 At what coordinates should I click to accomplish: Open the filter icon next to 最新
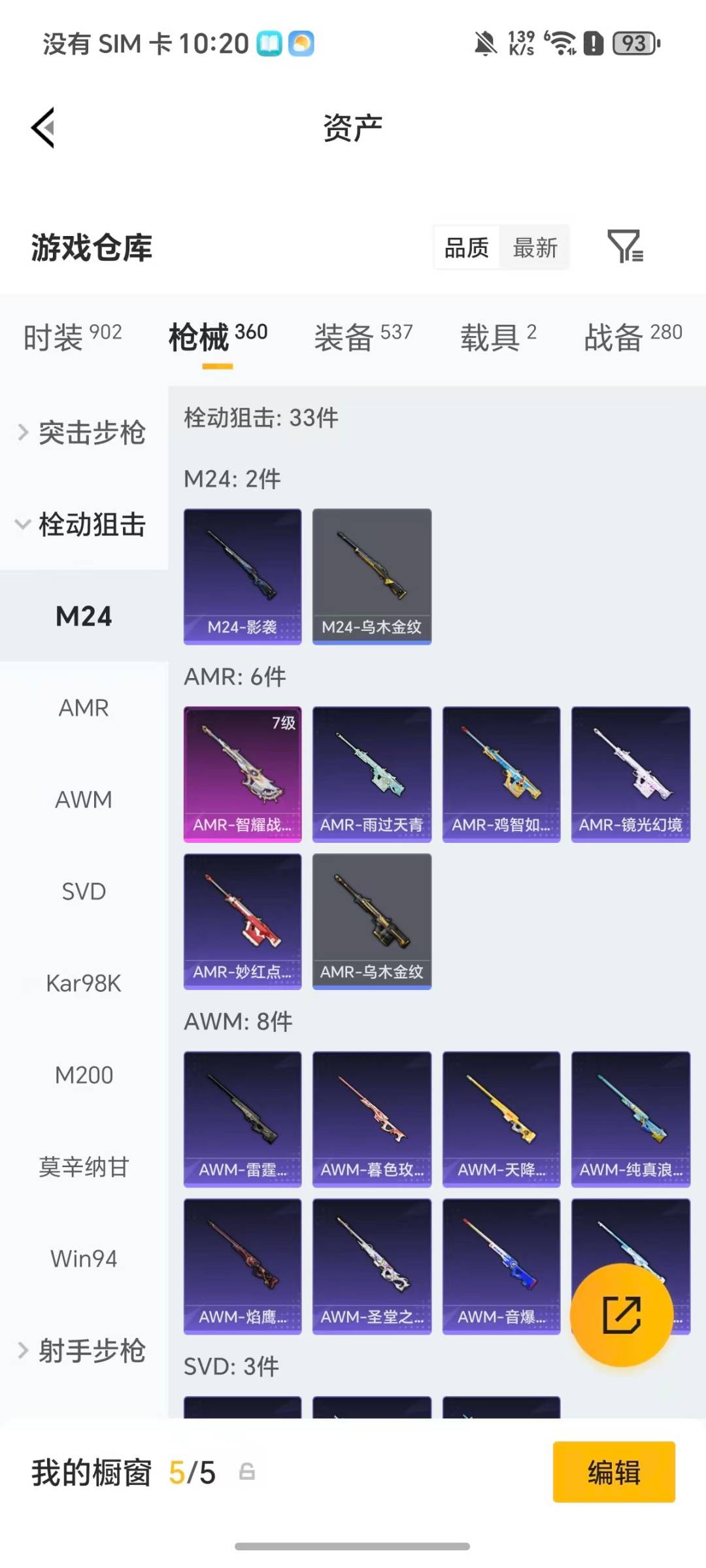pyautogui.click(x=625, y=247)
